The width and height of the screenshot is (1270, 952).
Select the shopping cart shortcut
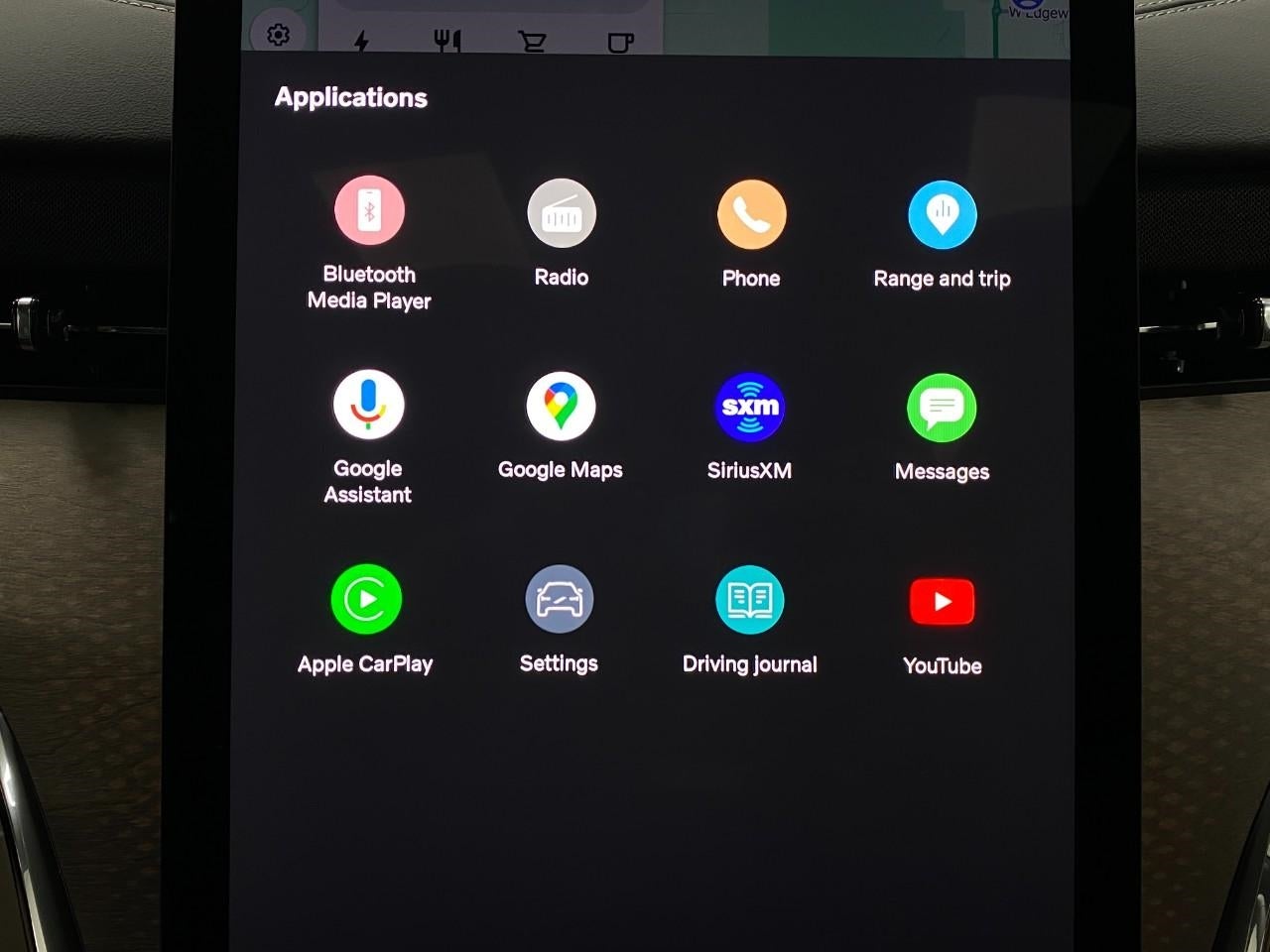(533, 42)
